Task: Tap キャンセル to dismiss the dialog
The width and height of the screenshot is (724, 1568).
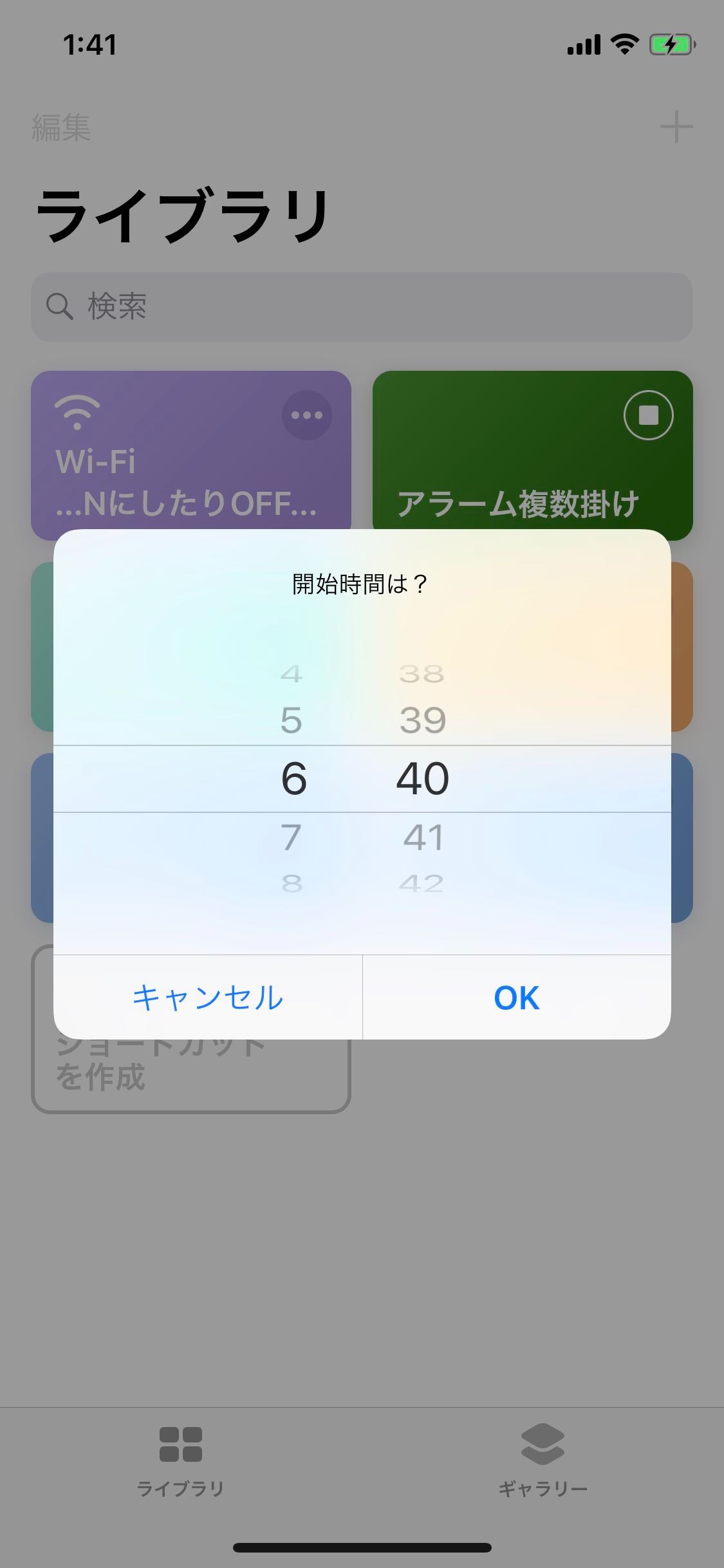Action: (208, 998)
